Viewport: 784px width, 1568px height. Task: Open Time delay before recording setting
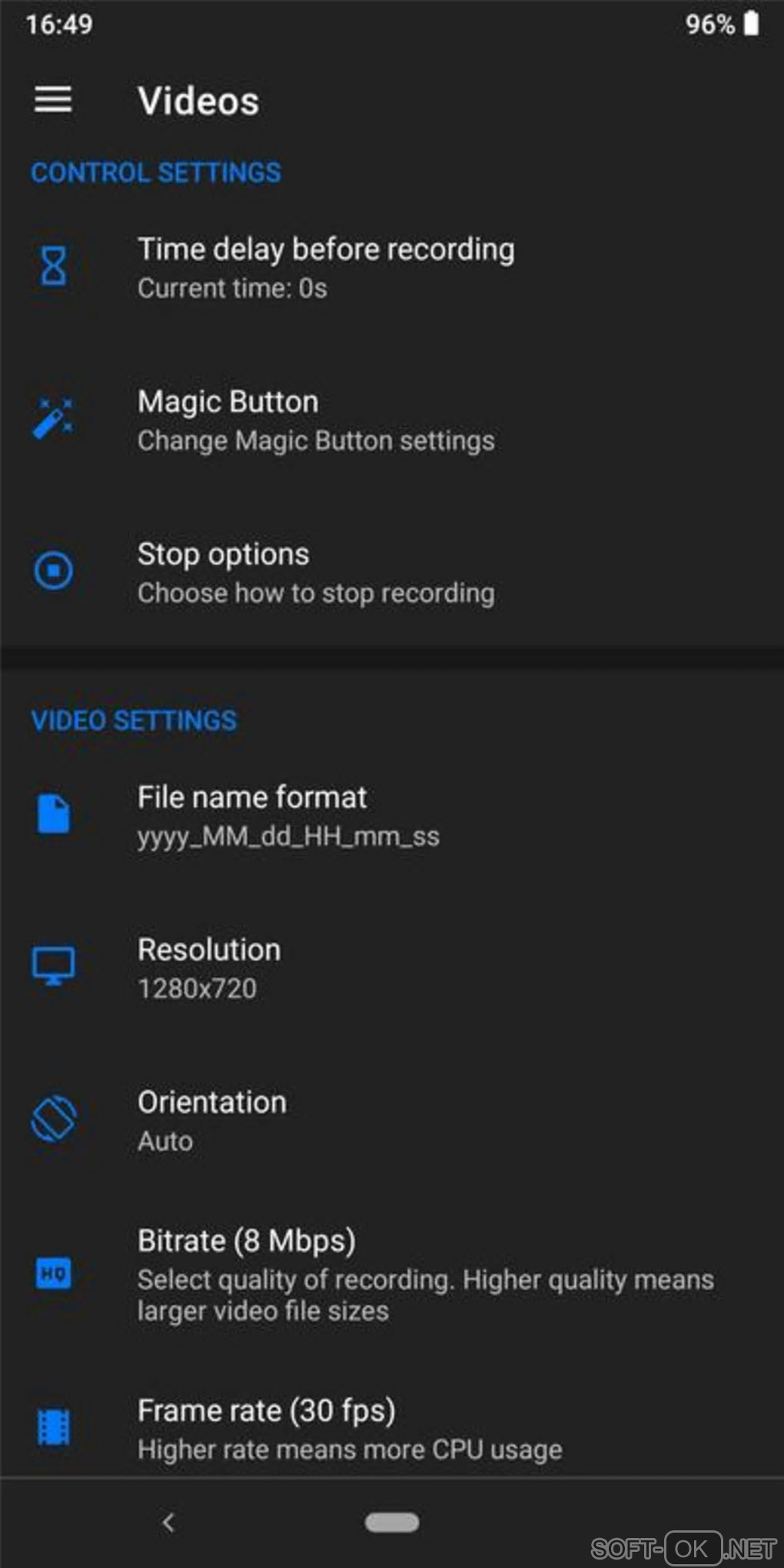point(326,267)
